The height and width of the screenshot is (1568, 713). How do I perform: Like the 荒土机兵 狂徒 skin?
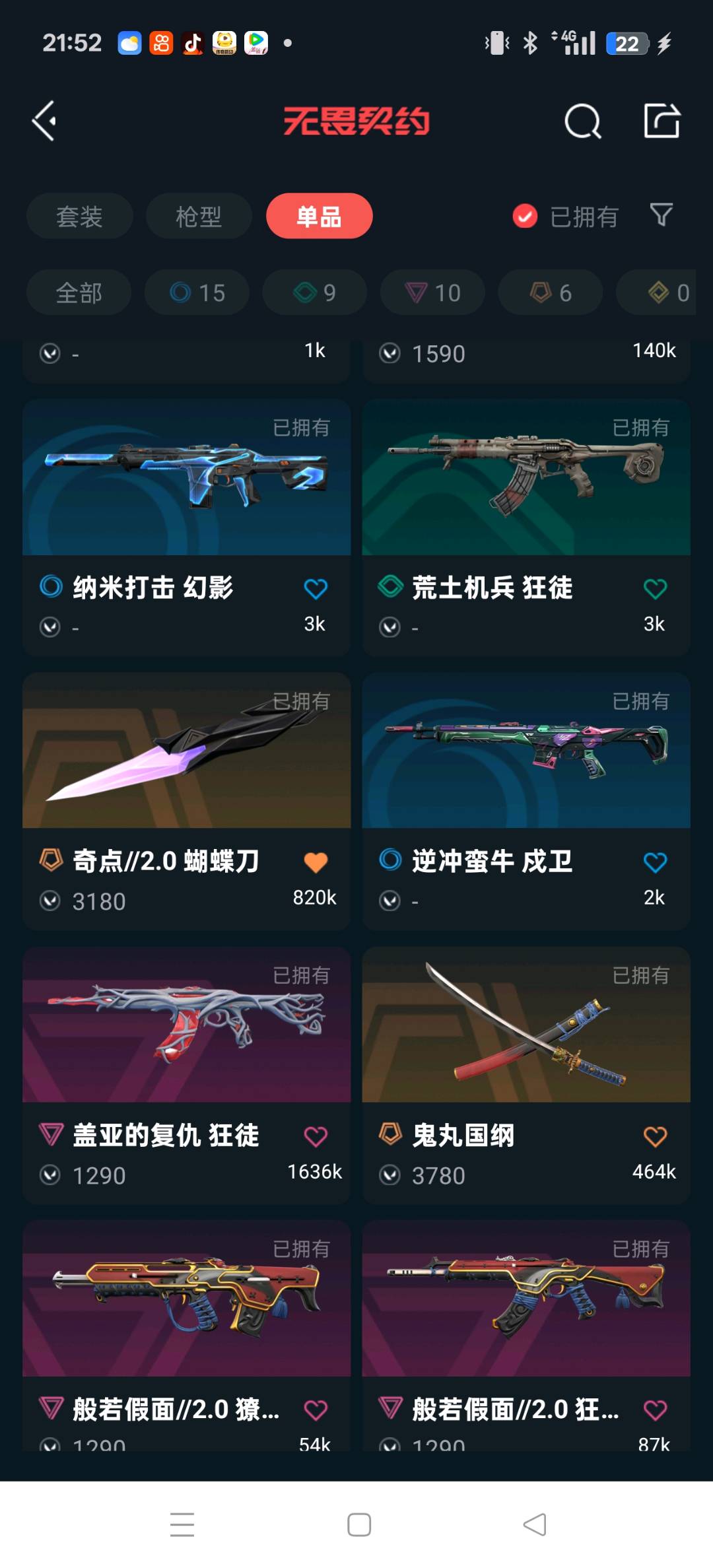point(655,588)
